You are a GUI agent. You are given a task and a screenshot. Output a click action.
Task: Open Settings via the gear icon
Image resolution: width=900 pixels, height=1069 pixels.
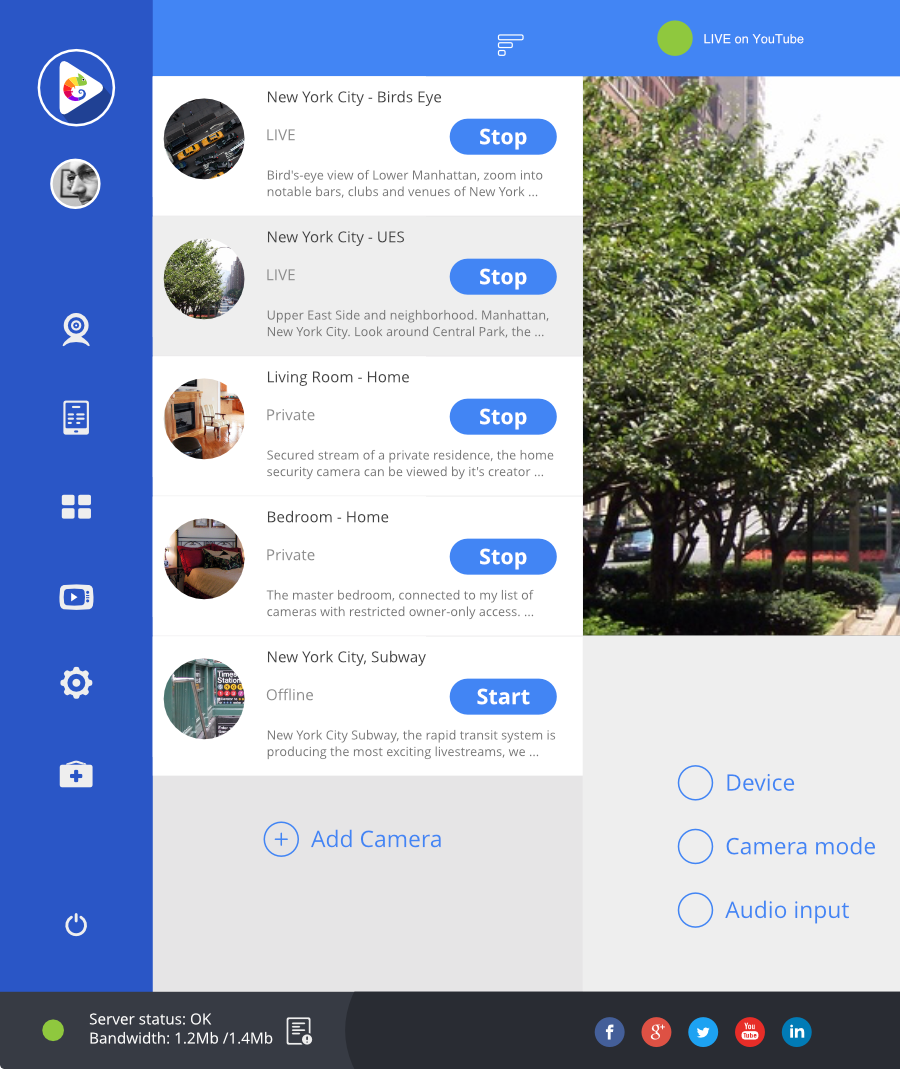[x=76, y=682]
